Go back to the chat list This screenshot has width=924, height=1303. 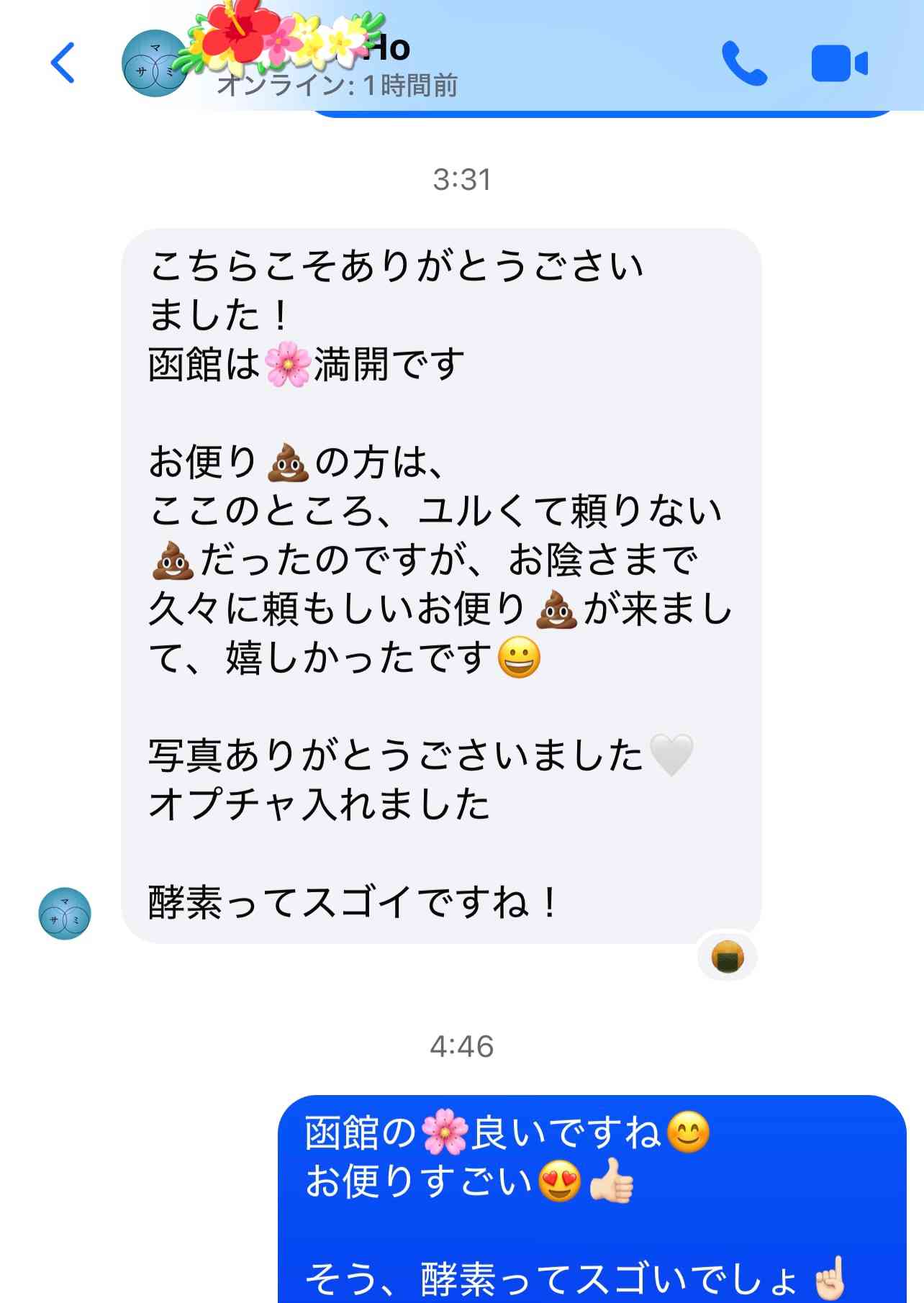pos(63,63)
